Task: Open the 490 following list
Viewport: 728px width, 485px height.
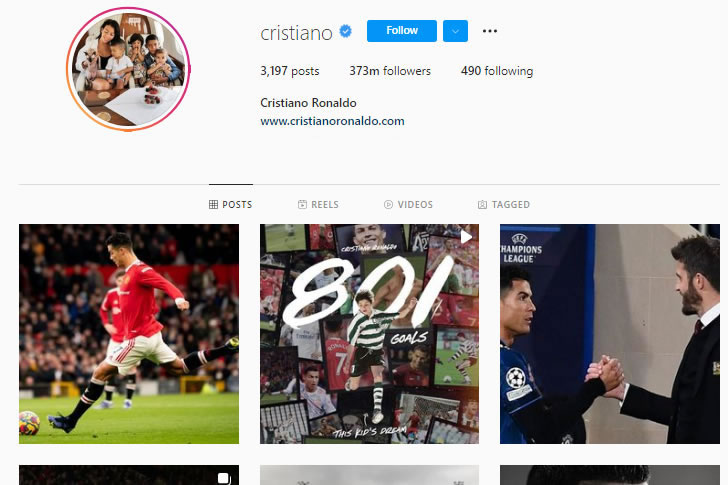Action: [496, 71]
